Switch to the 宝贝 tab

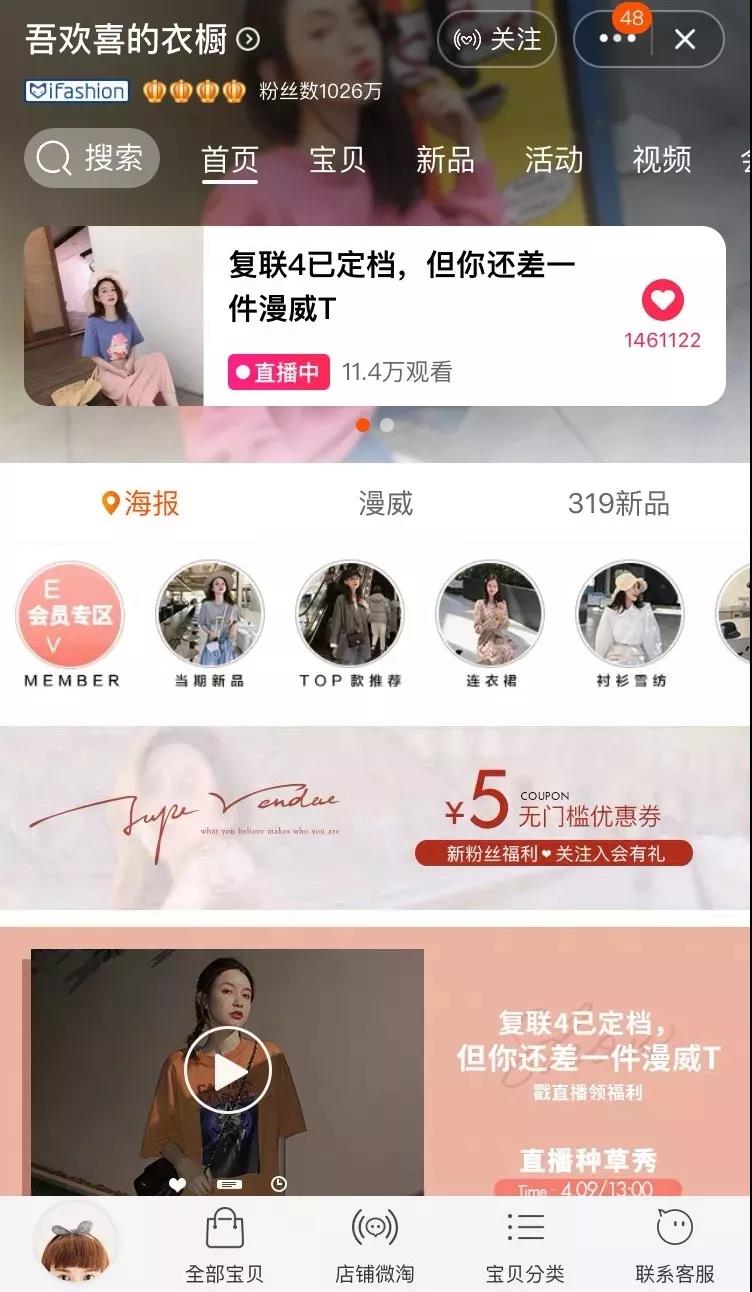pyautogui.click(x=337, y=159)
